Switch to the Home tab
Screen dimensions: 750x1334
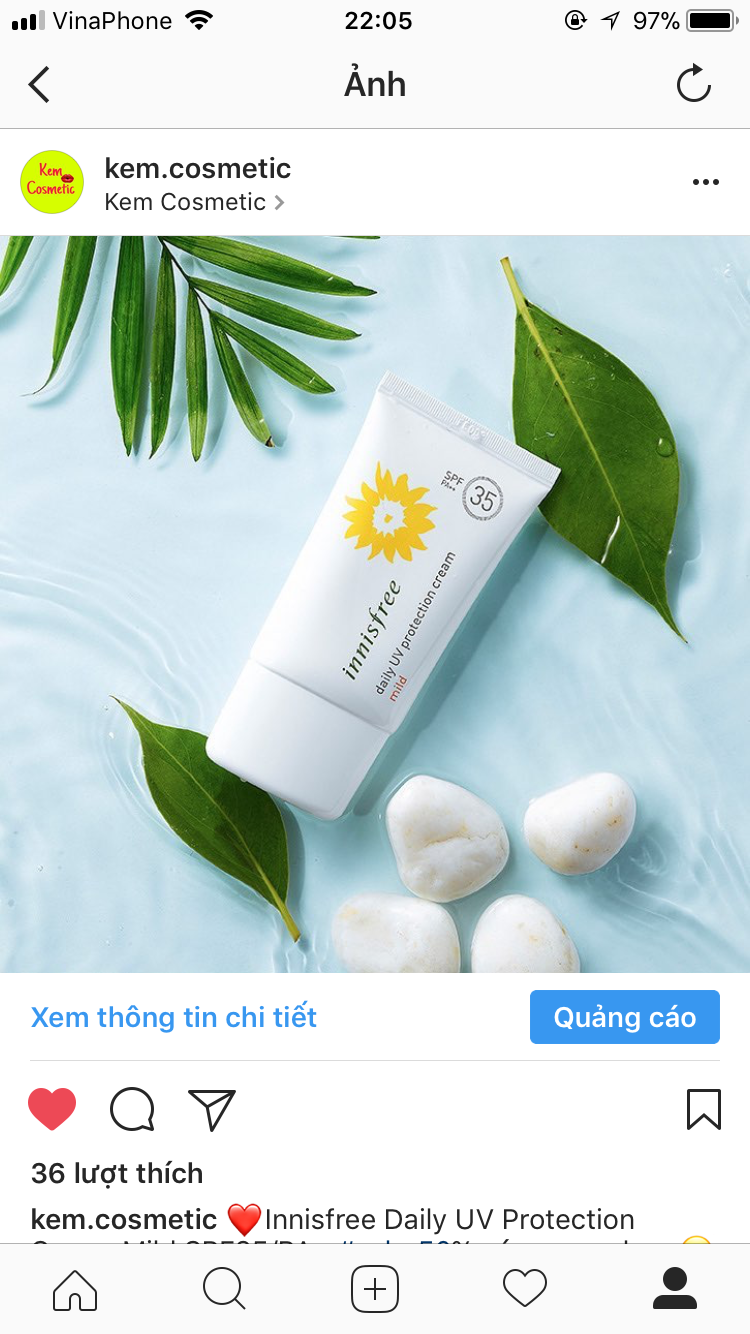75,1288
